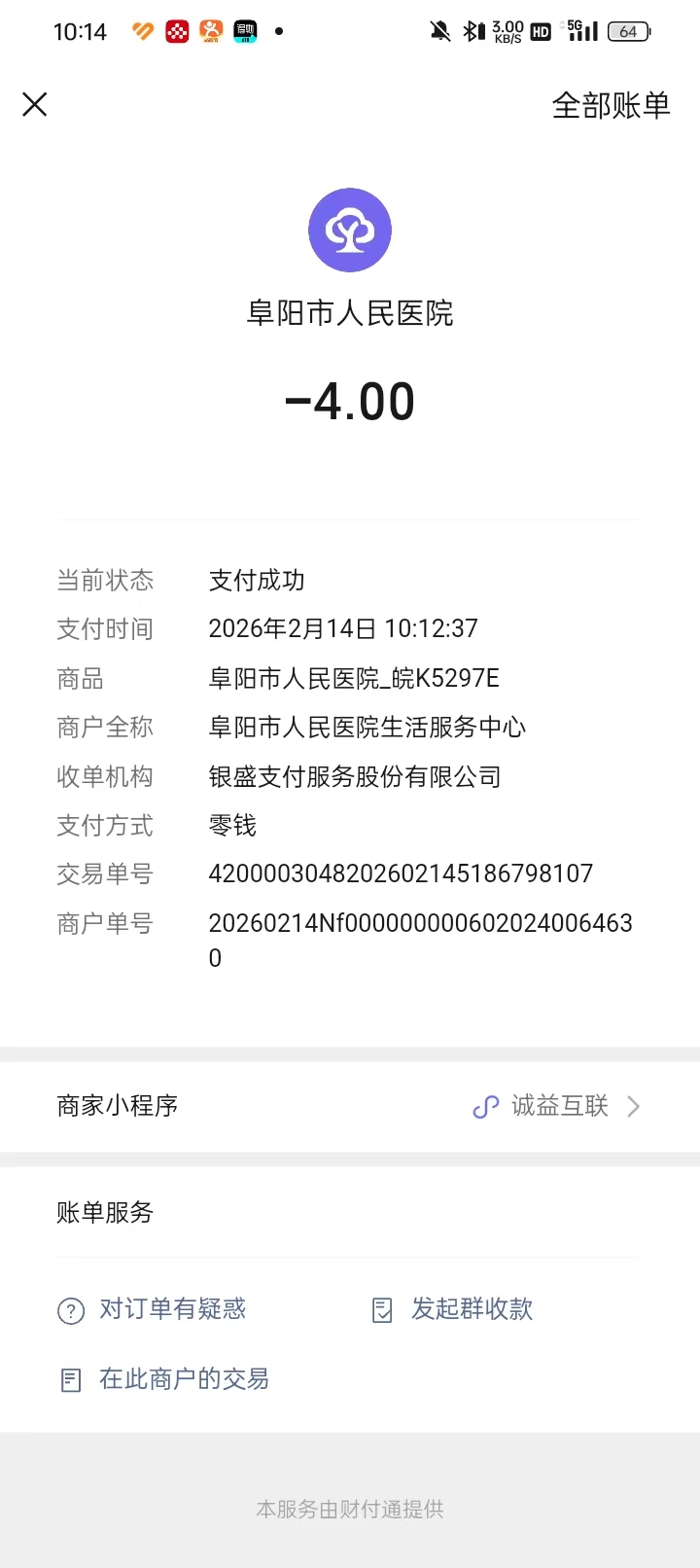This screenshot has width=700, height=1568.
Task: Tap the 交易单号 transaction number
Action: [x=401, y=873]
